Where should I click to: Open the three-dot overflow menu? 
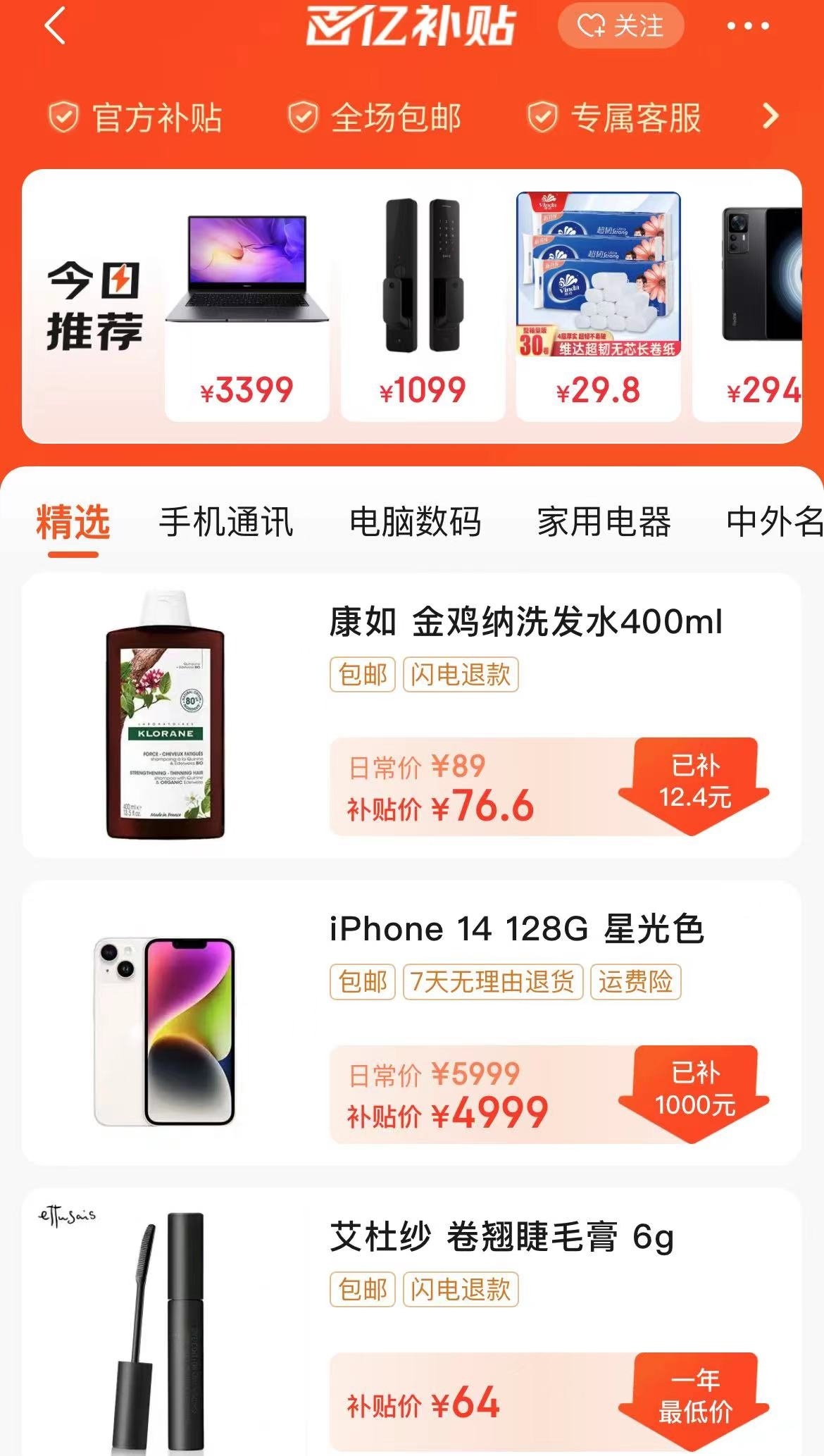pyautogui.click(x=747, y=26)
